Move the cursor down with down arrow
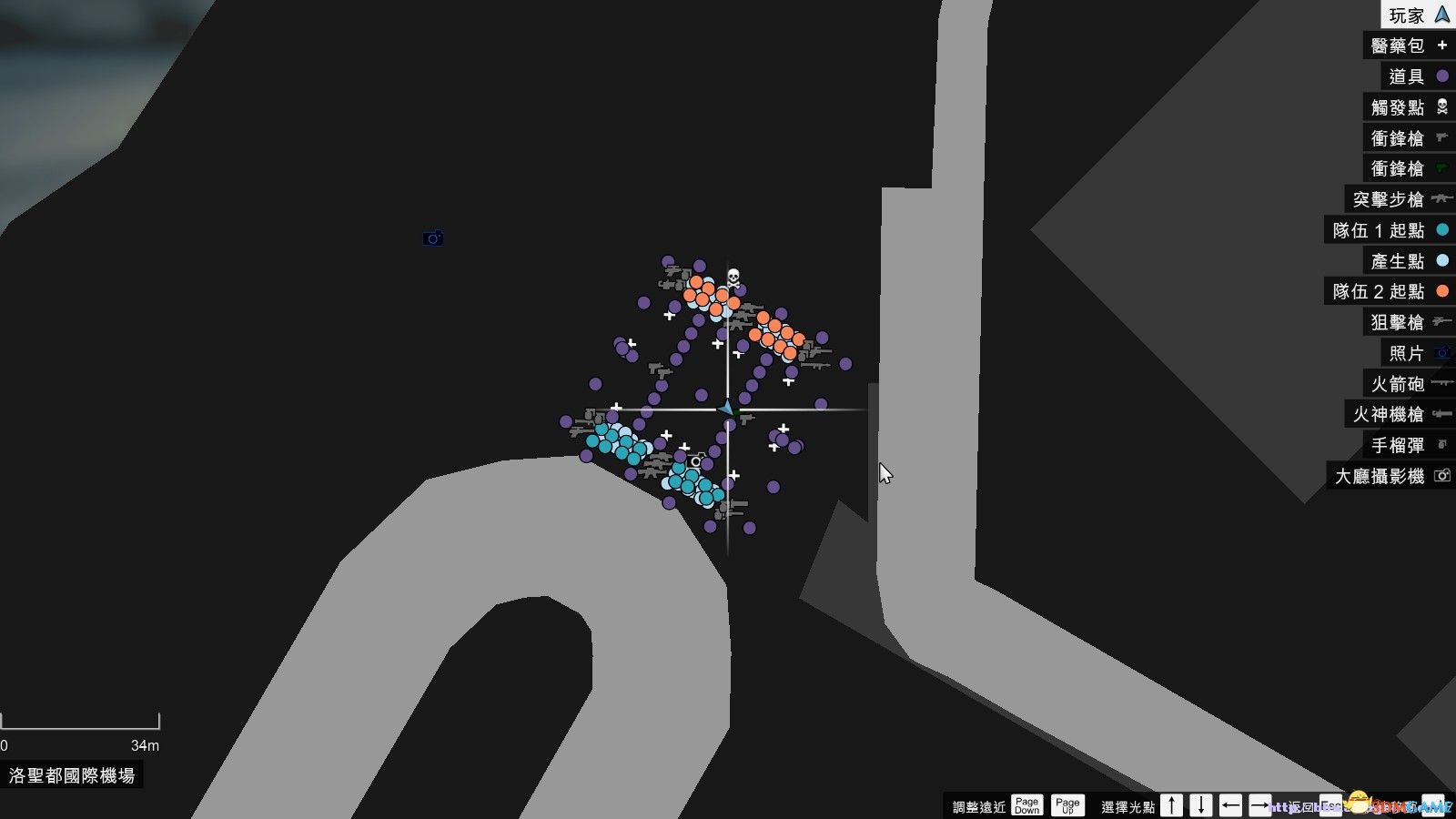Screen dimensions: 1456x819 [1201, 805]
